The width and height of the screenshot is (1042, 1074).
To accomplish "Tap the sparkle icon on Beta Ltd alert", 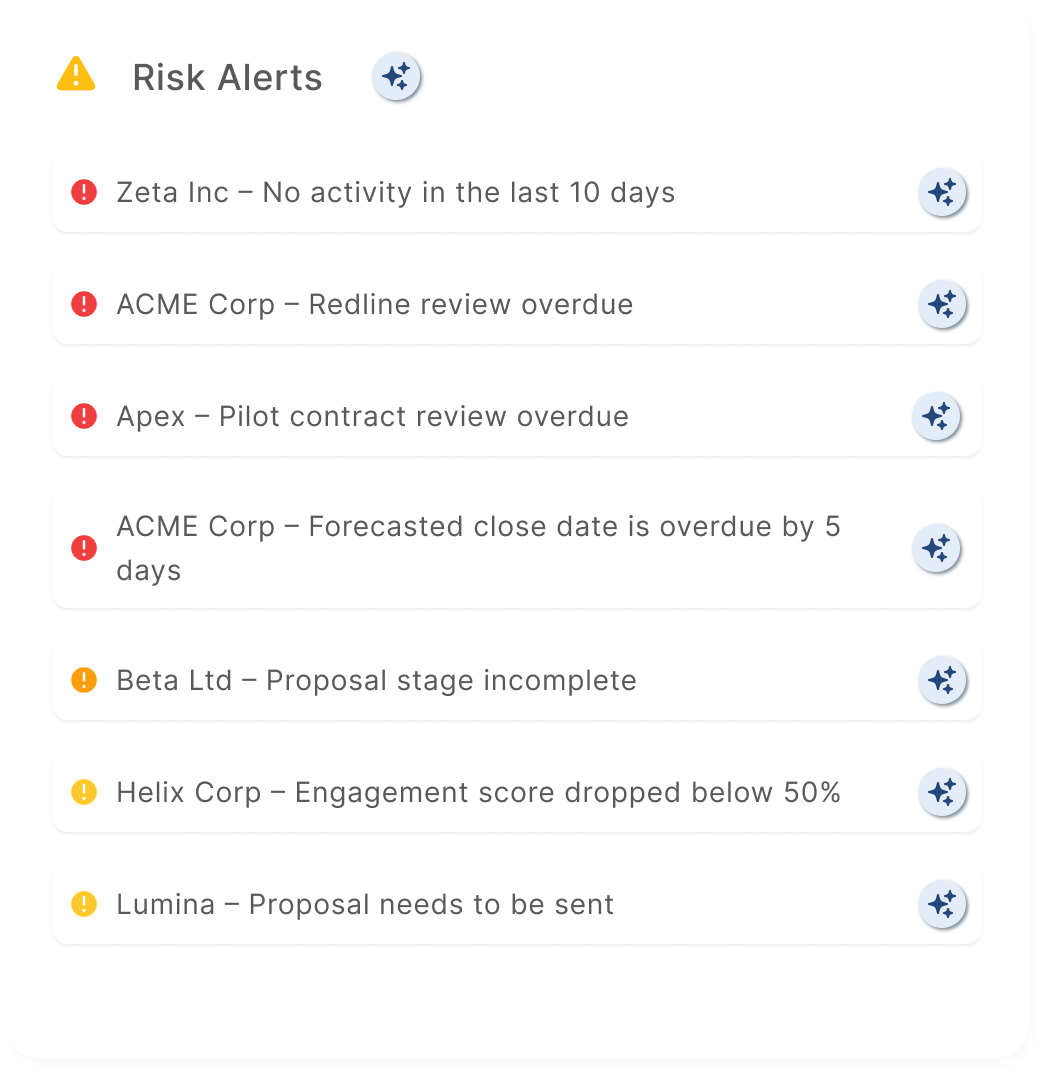I will click(942, 680).
